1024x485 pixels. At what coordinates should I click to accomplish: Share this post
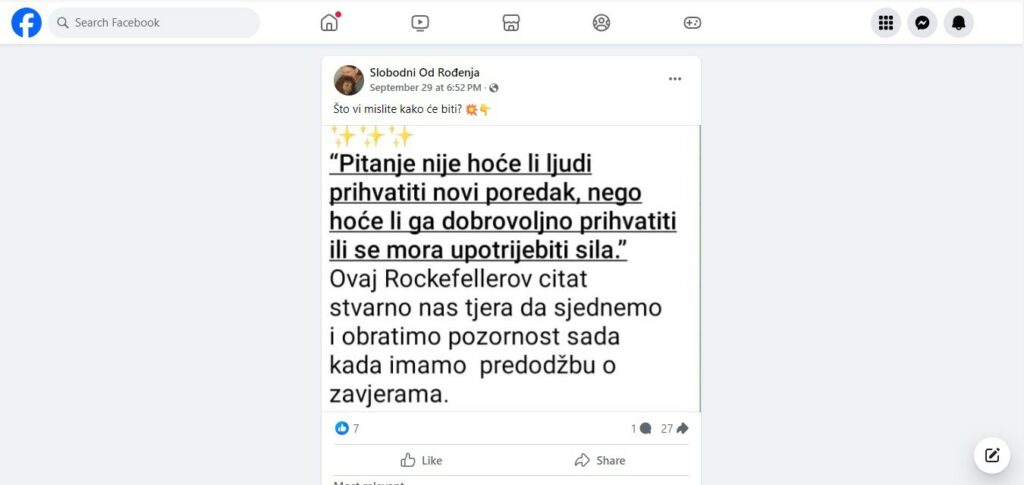[600, 460]
